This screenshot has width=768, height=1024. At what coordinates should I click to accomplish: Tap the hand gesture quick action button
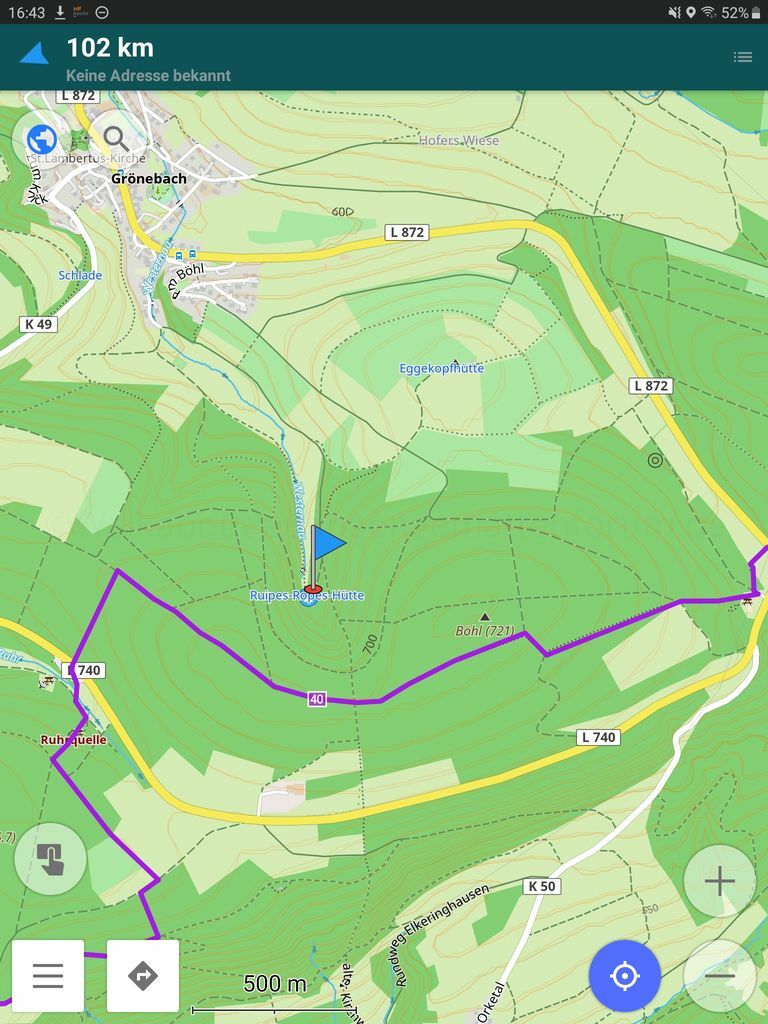[50, 858]
